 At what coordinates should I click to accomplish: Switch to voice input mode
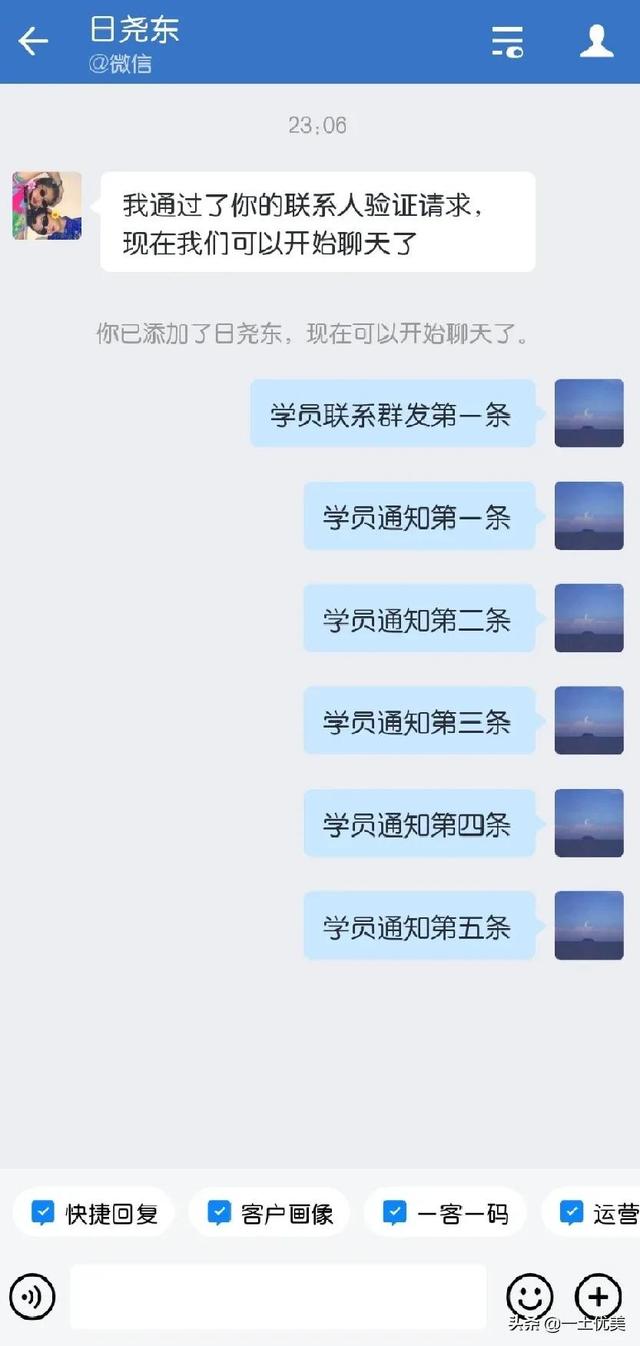click(x=32, y=1297)
